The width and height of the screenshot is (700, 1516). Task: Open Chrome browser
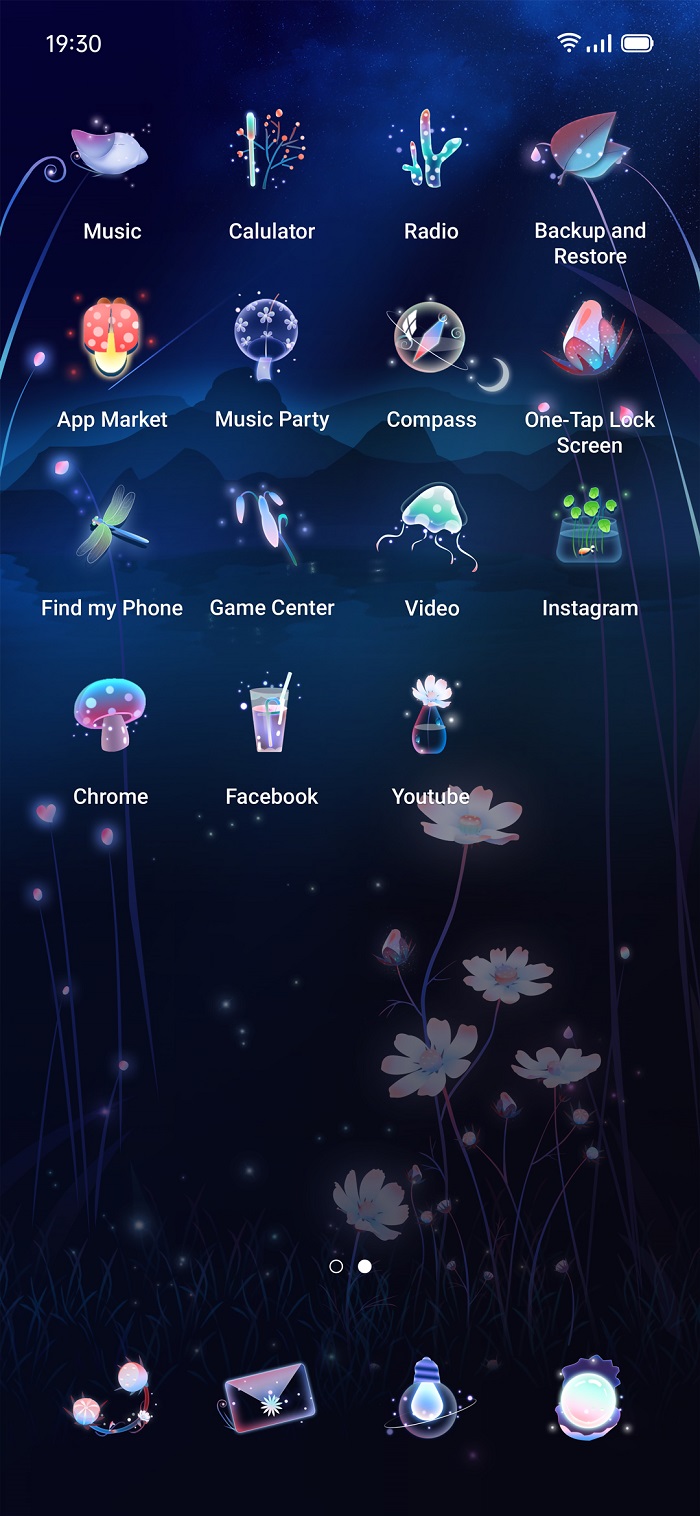[111, 716]
